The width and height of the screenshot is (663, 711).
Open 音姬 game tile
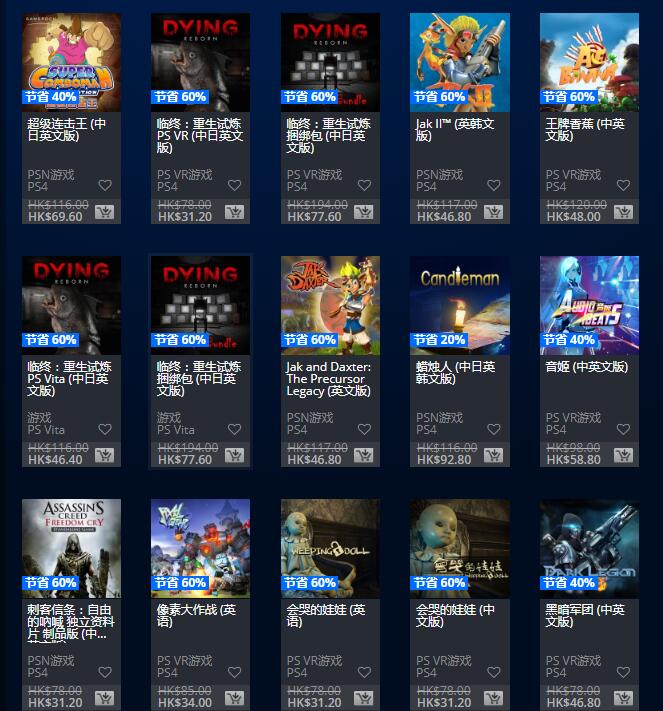coord(589,305)
